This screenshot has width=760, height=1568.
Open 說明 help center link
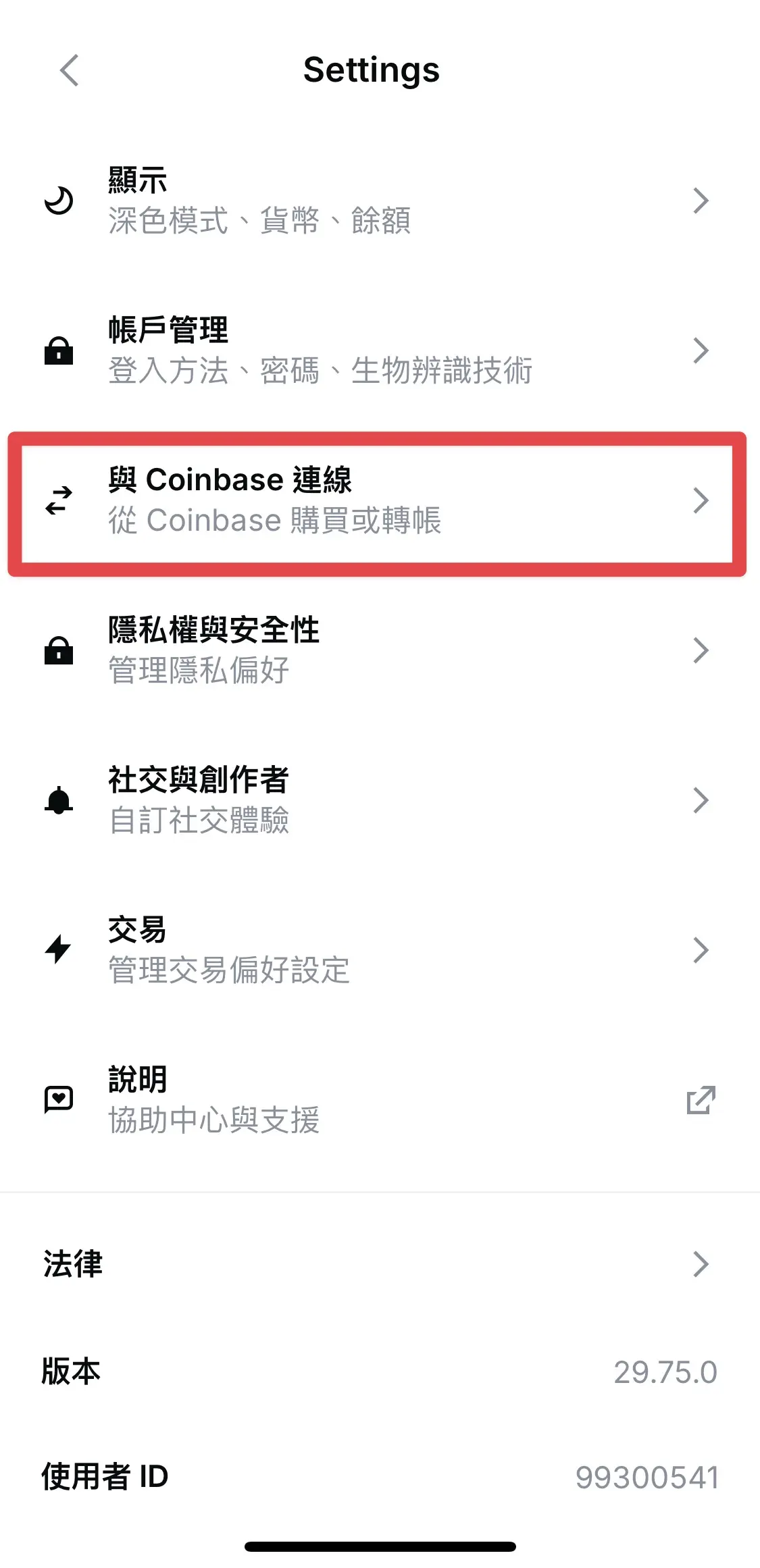(378, 1100)
